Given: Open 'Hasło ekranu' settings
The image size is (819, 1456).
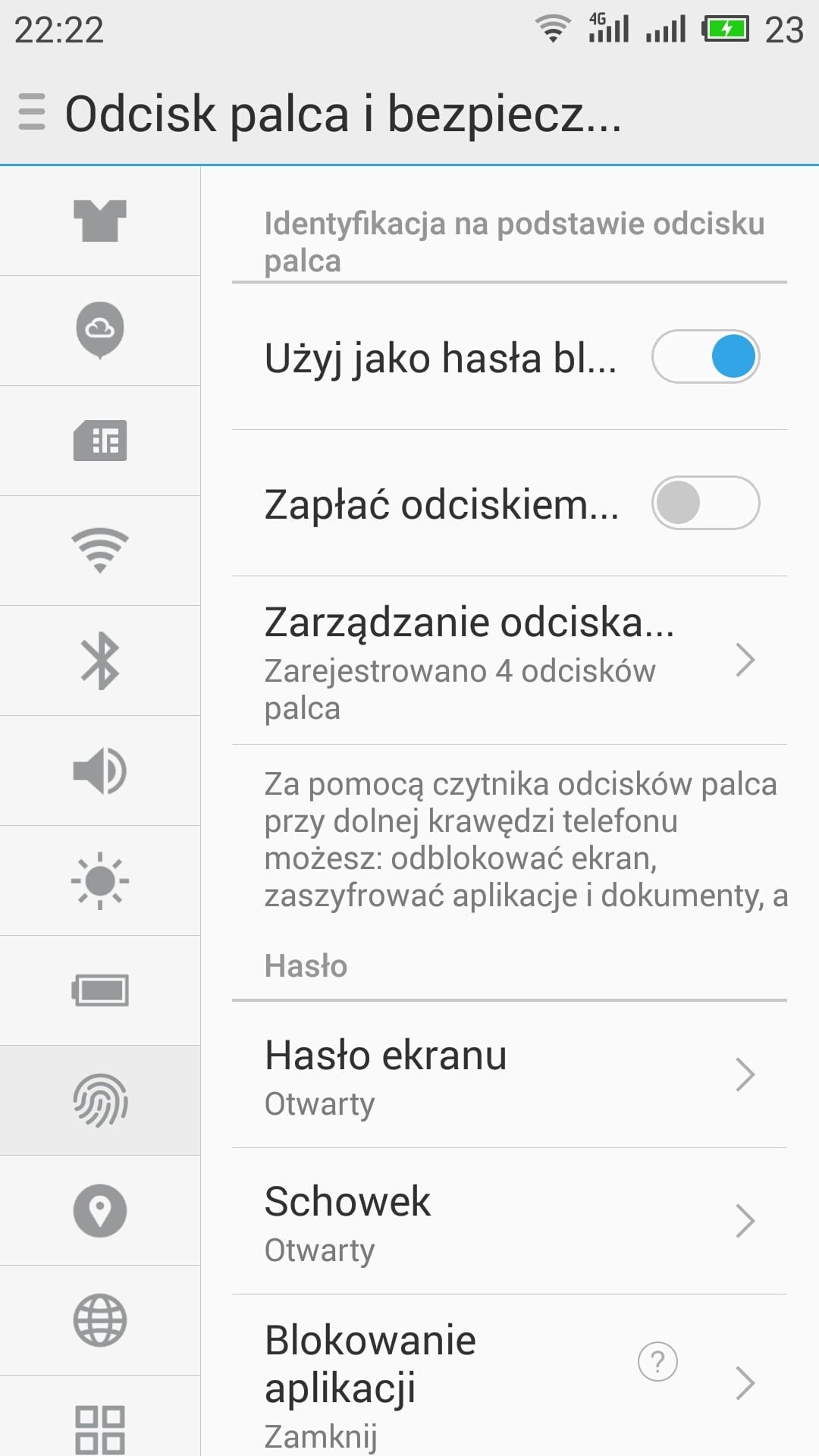Looking at the screenshot, I should point(510,1075).
